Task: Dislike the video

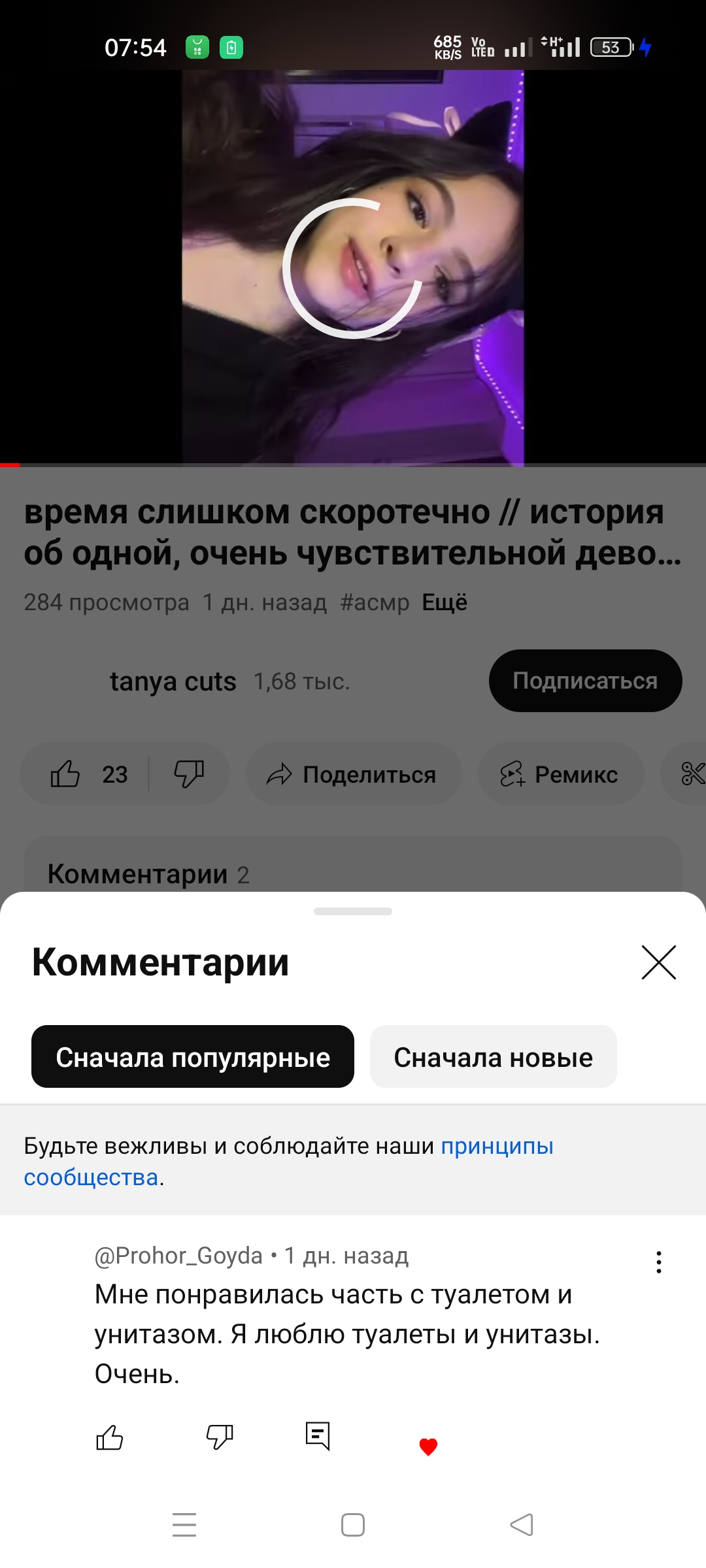Action: pyautogui.click(x=190, y=774)
